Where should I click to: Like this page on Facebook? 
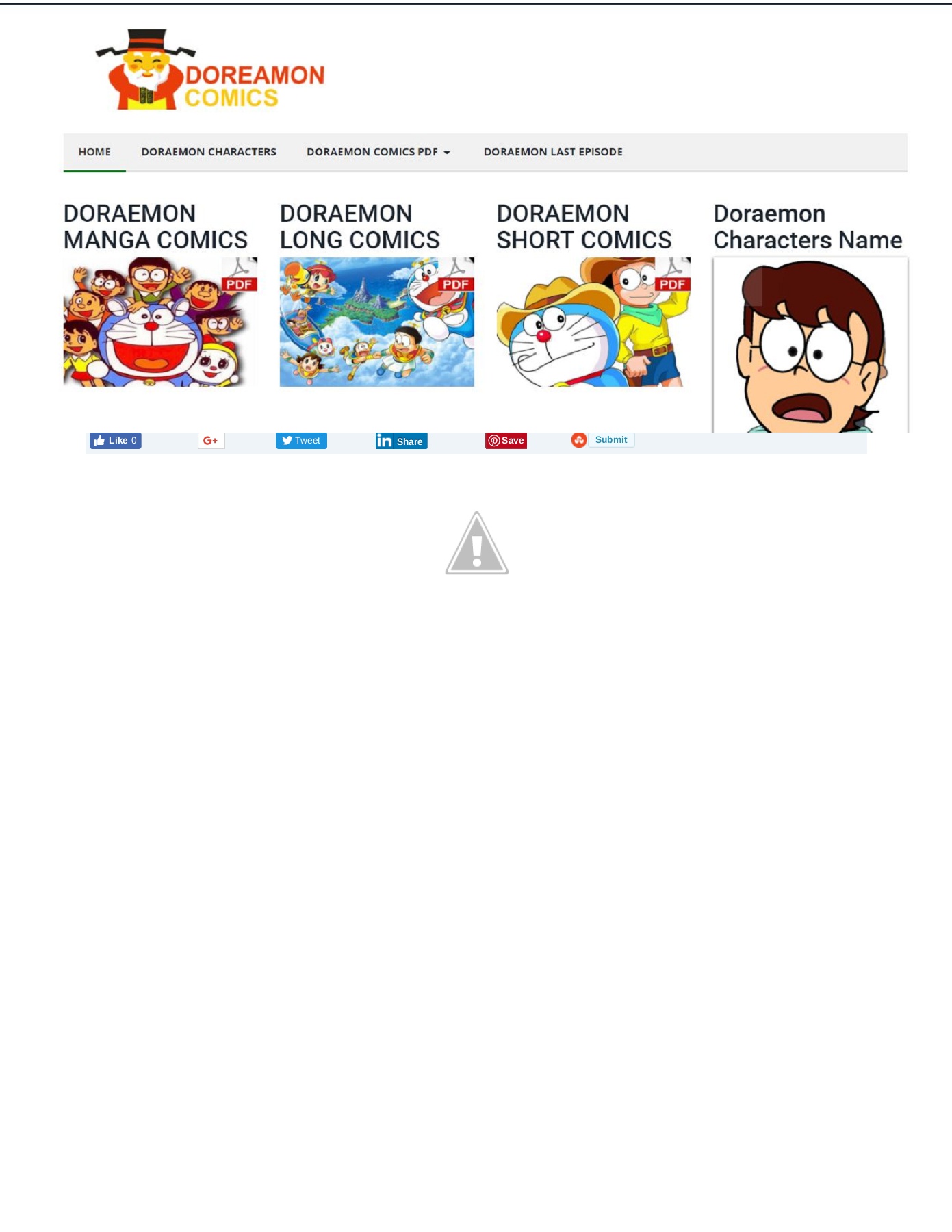coord(116,441)
